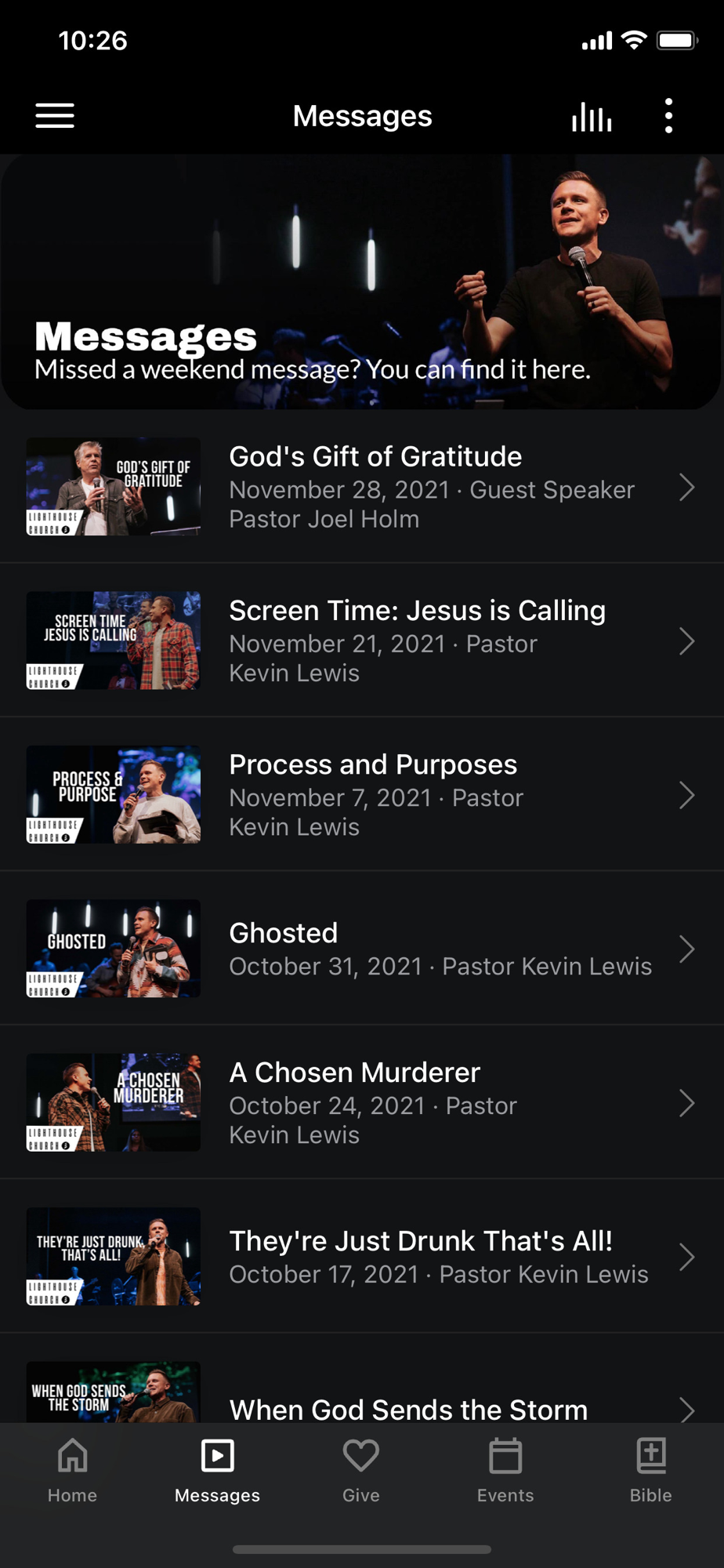The image size is (724, 1568).
Task: Open When God Sends the Storm
Action: 362,1378
